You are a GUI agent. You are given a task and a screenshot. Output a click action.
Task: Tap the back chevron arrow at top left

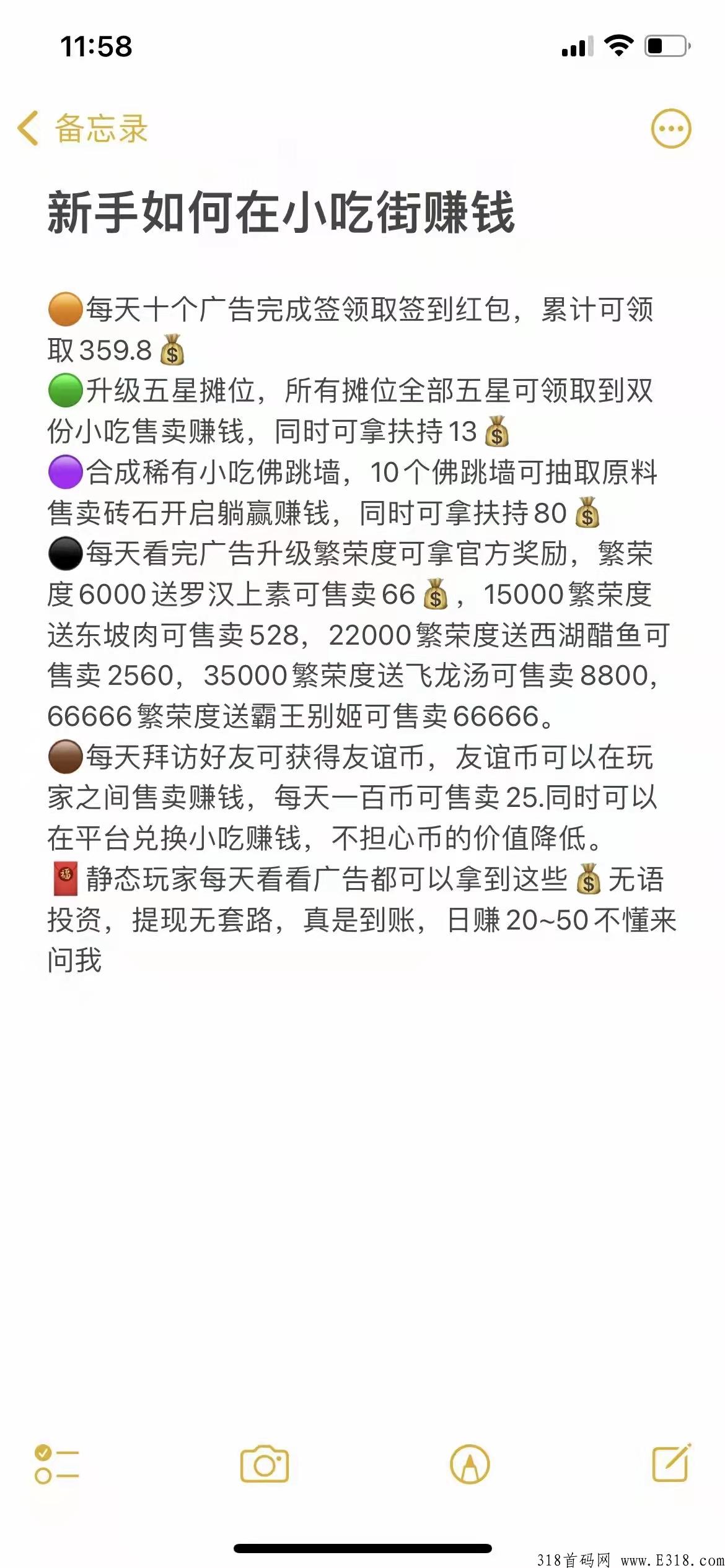[27, 128]
